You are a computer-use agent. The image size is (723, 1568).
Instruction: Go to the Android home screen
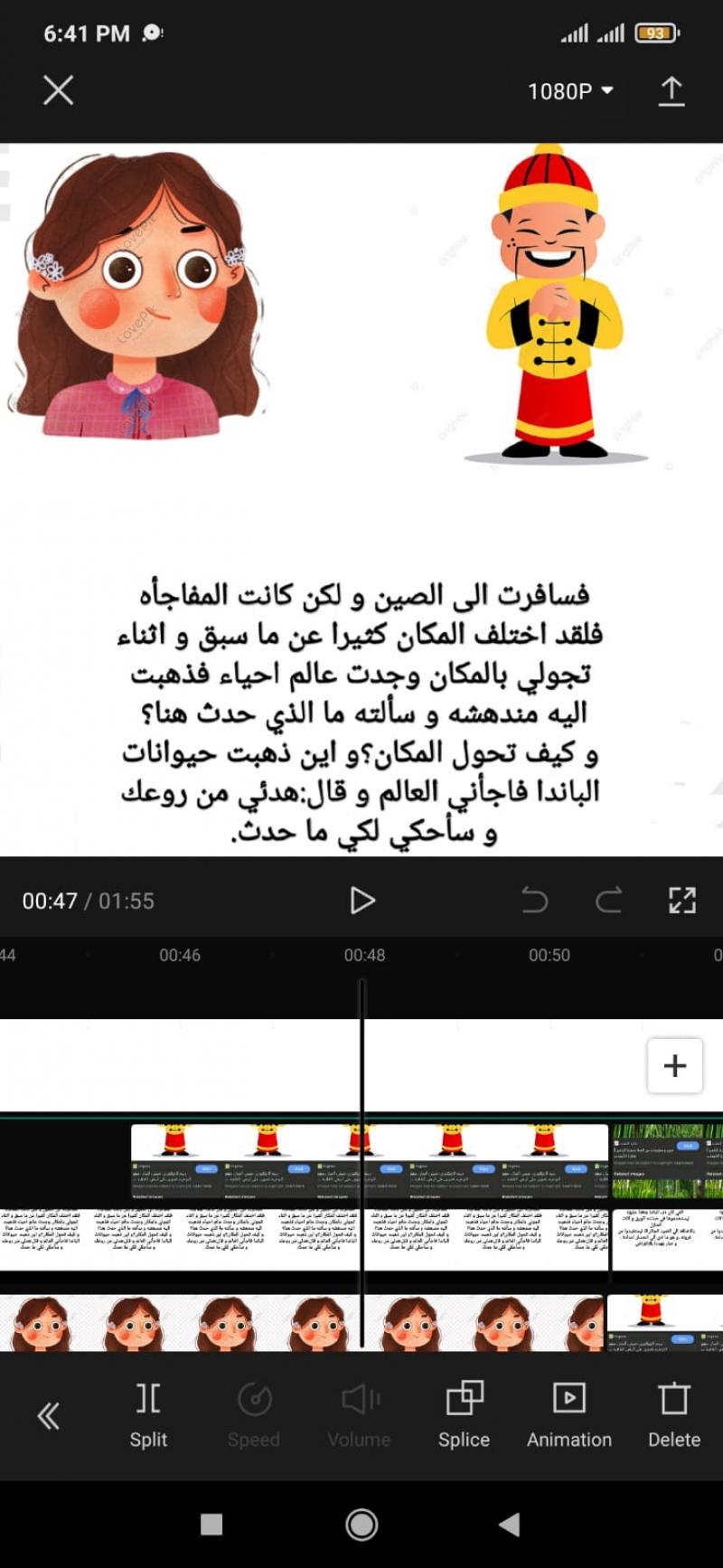361,1525
